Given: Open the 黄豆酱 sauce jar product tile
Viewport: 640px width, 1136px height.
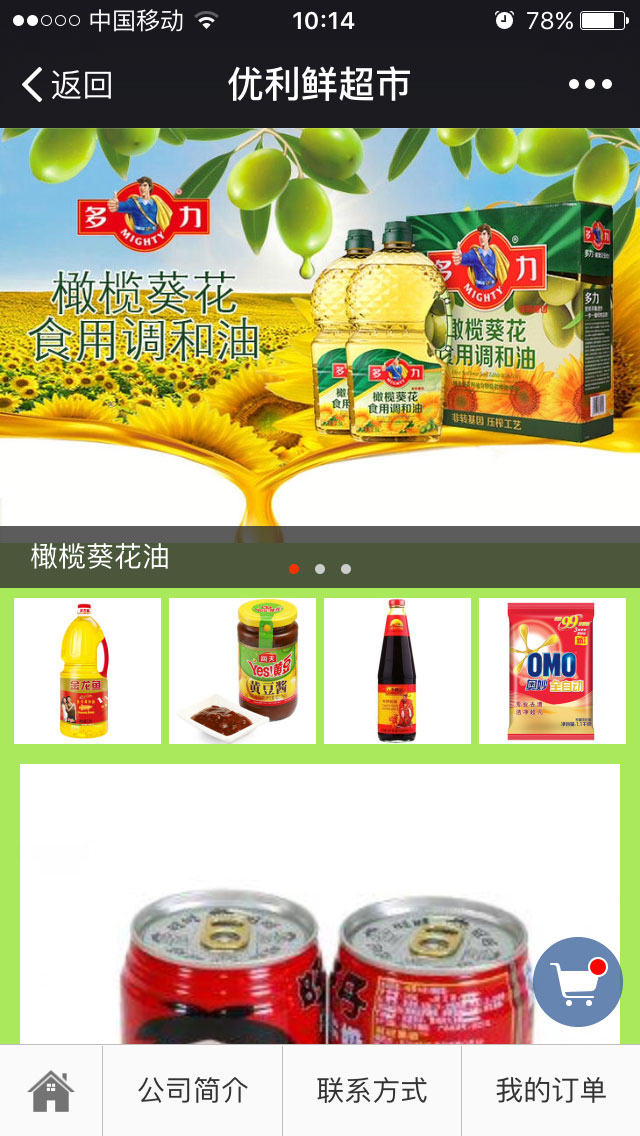Looking at the screenshot, I should 242,671.
